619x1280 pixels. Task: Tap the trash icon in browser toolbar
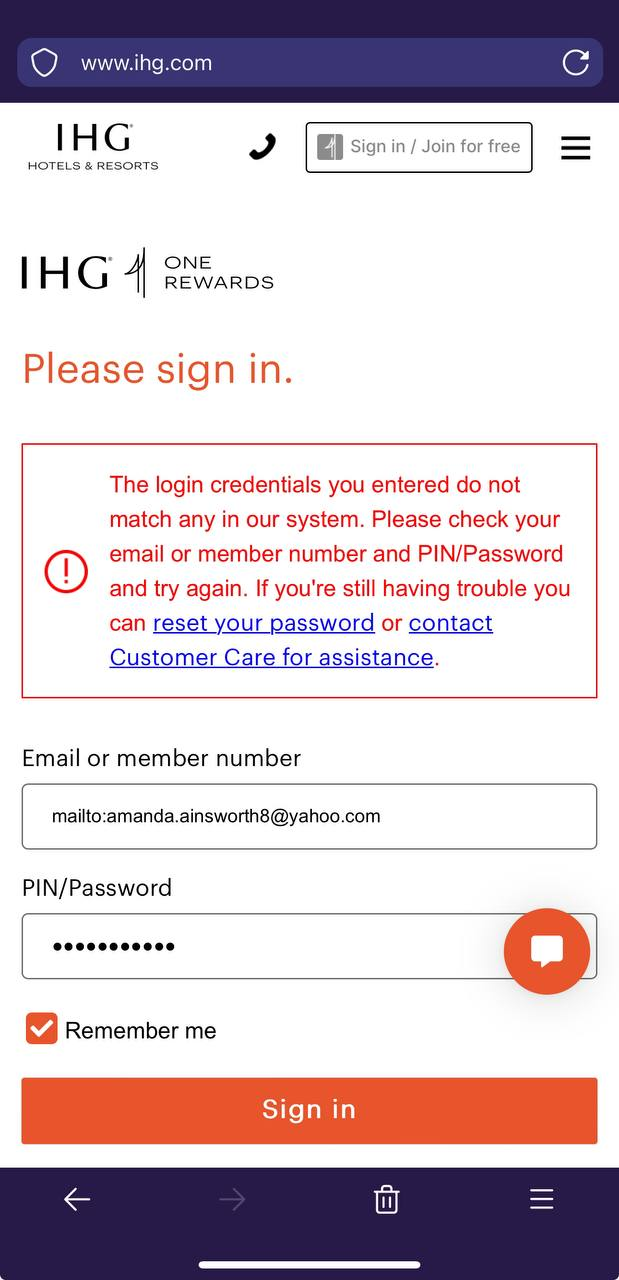pos(386,1200)
